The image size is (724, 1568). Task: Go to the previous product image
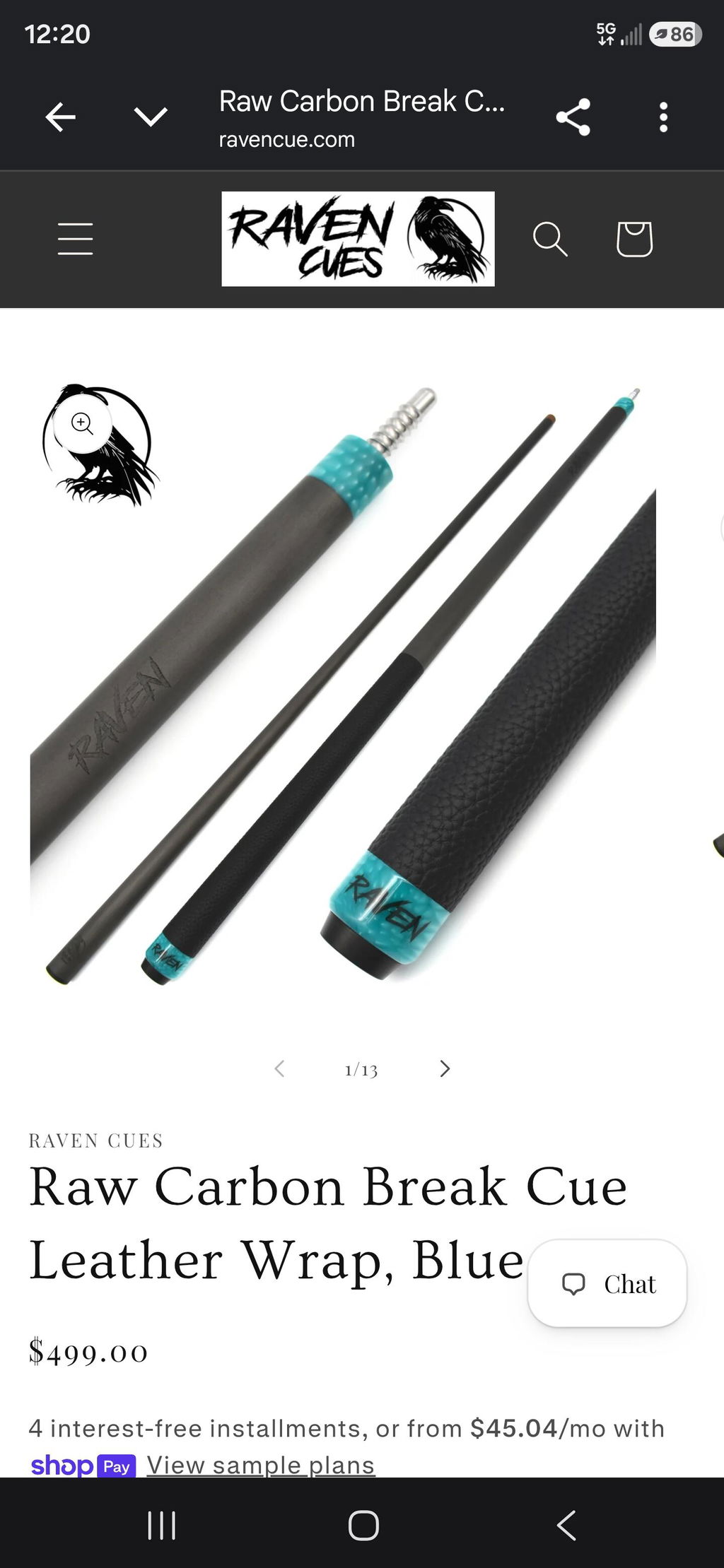pos(279,1068)
